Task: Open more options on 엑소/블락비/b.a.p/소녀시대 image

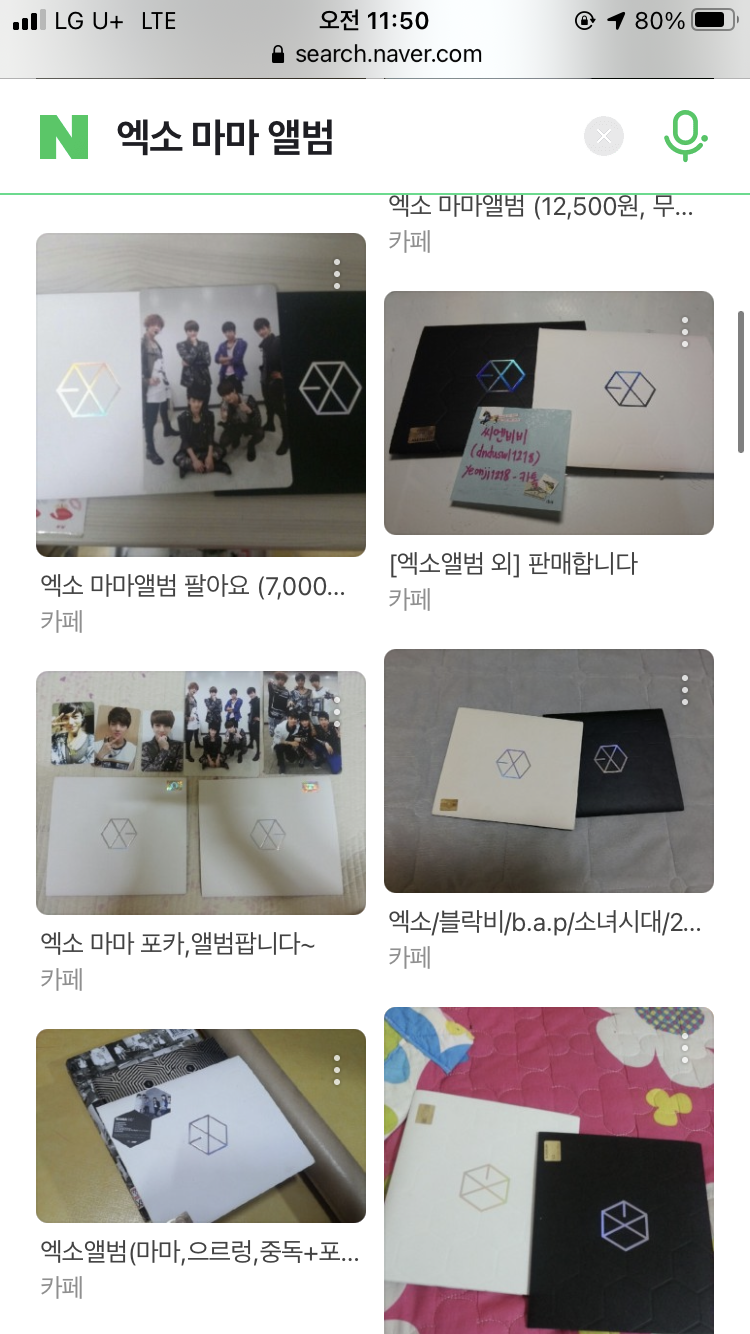Action: (685, 690)
